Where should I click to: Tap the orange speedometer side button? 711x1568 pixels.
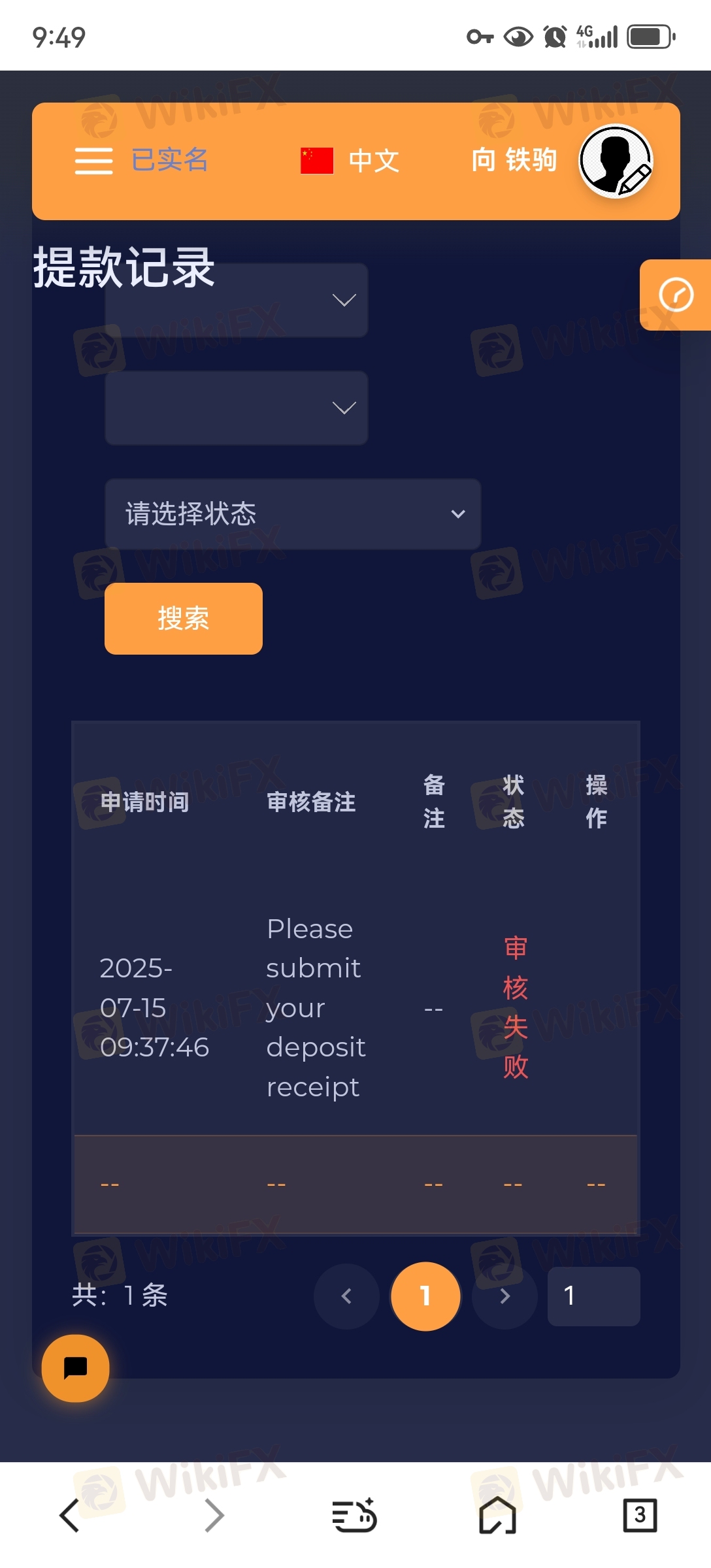676,295
